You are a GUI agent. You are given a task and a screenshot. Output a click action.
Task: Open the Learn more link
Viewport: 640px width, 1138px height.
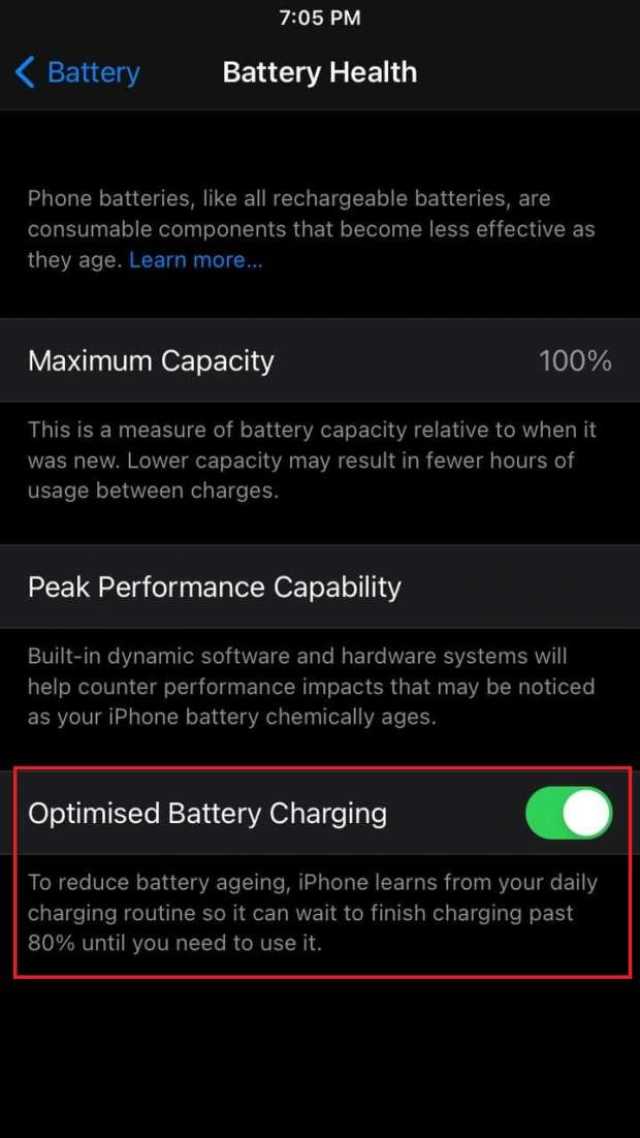pyautogui.click(x=196, y=260)
